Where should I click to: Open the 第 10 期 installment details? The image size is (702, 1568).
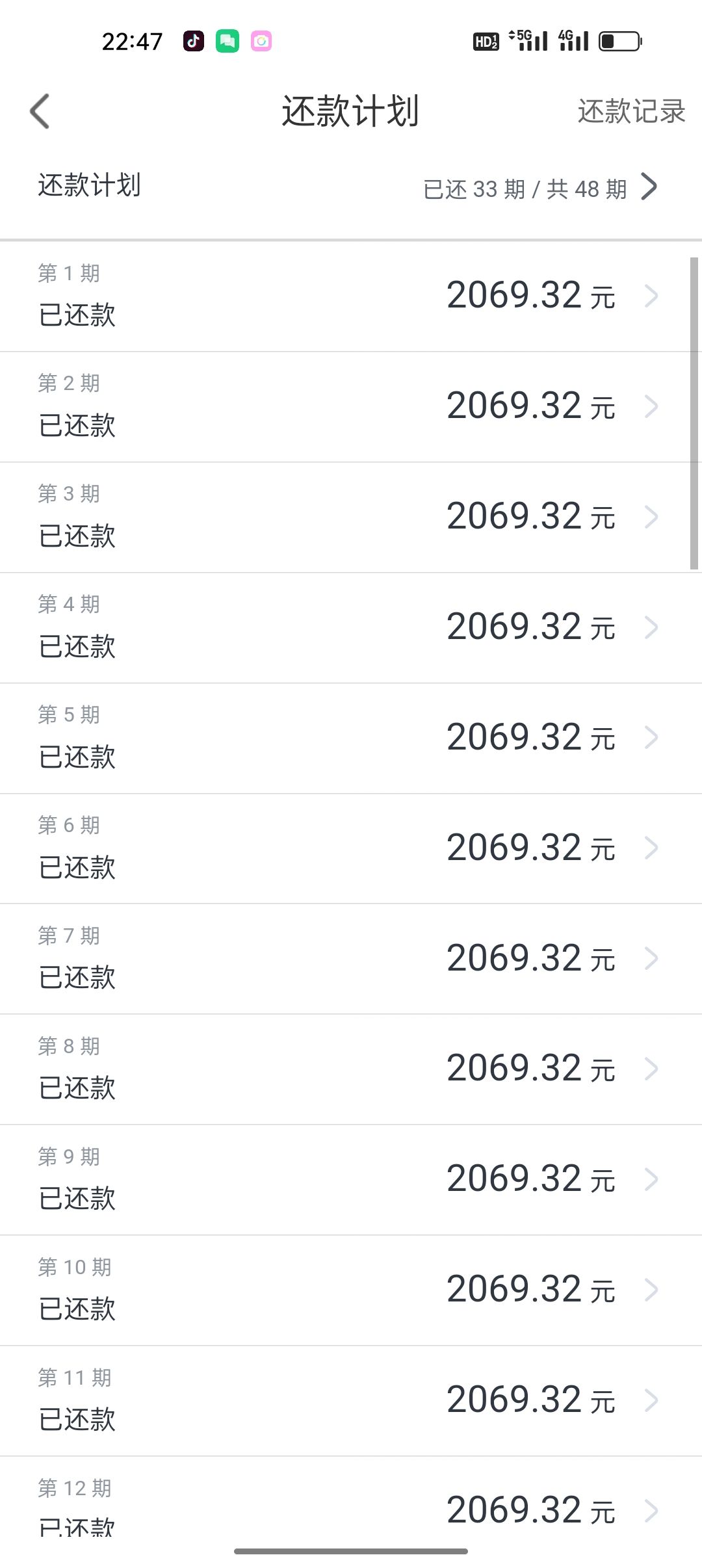pyautogui.click(x=351, y=1290)
